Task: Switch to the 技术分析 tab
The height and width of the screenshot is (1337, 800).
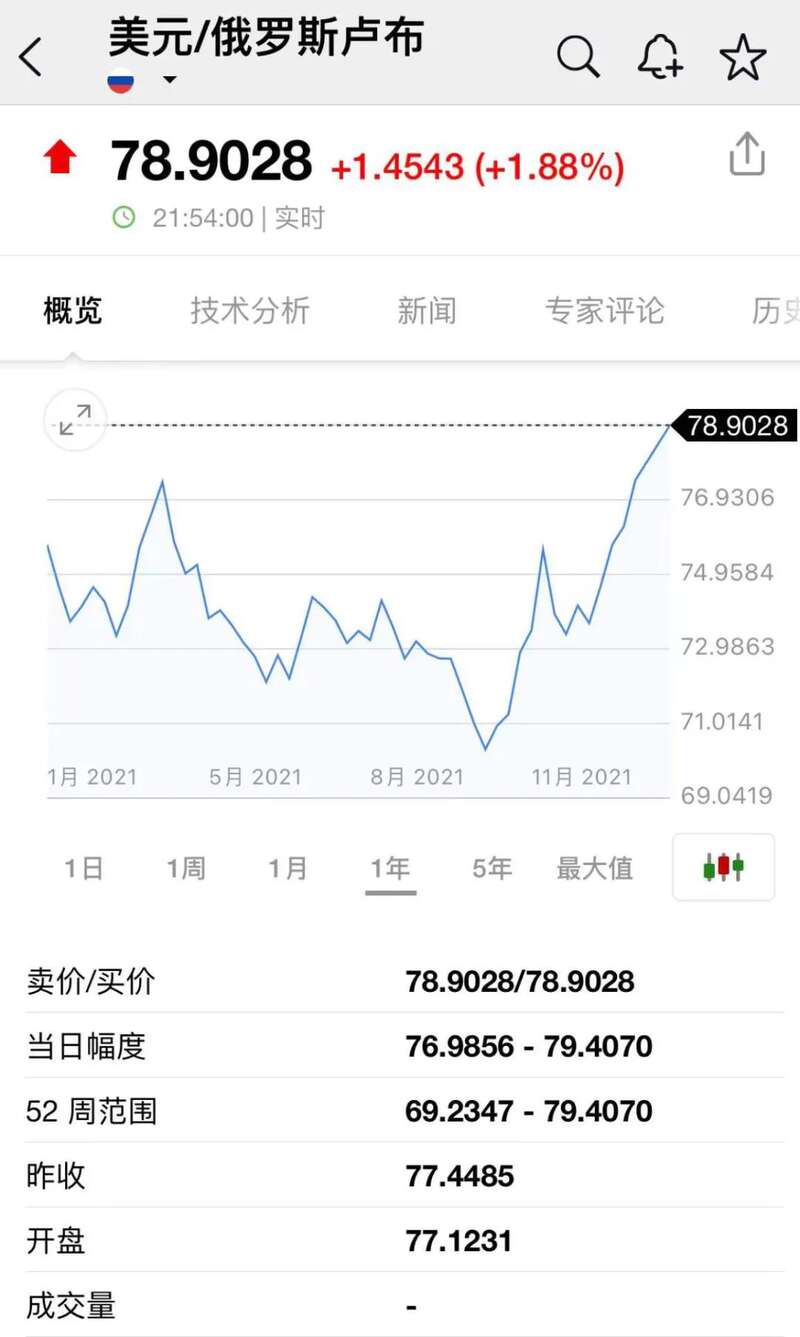Action: [x=250, y=311]
